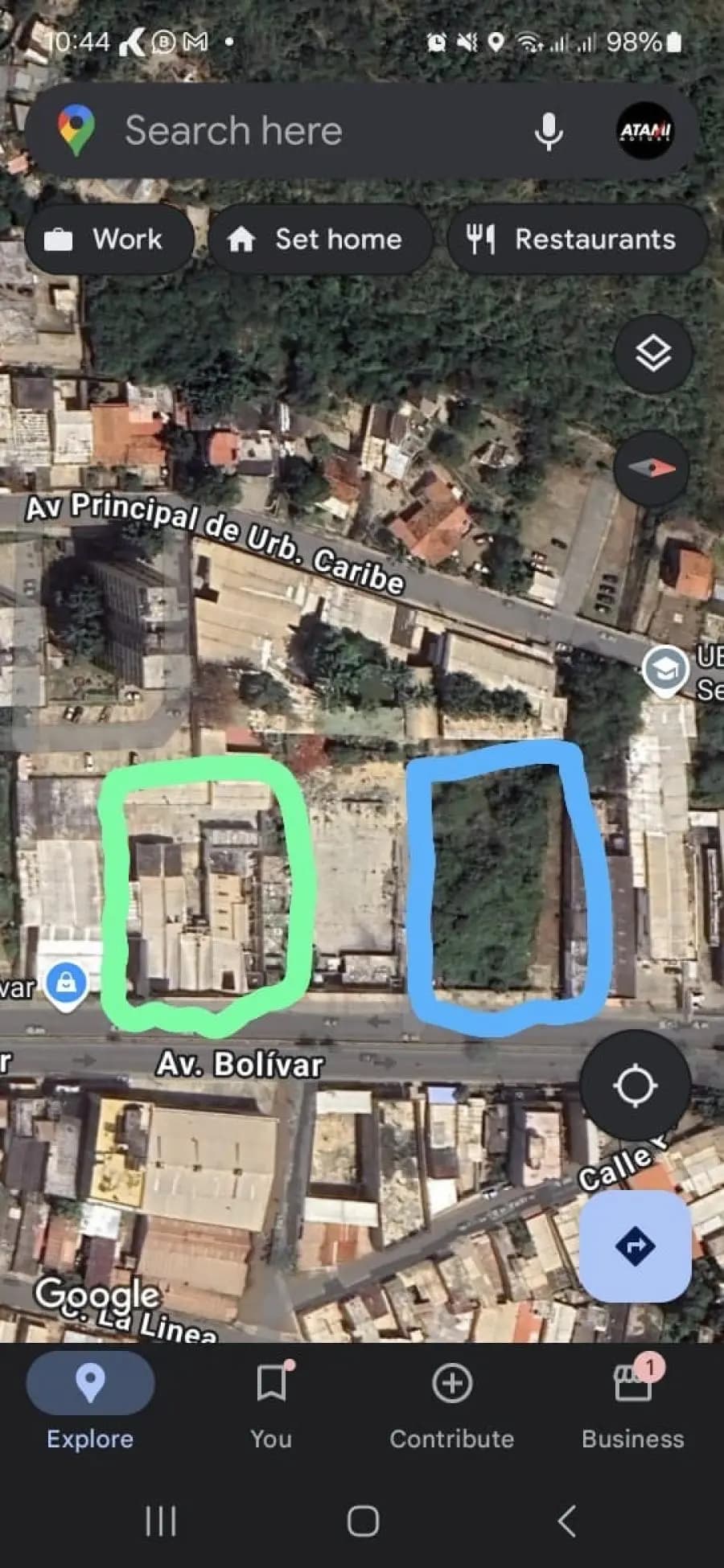
Task: Go to the home screen
Action: (363, 1521)
